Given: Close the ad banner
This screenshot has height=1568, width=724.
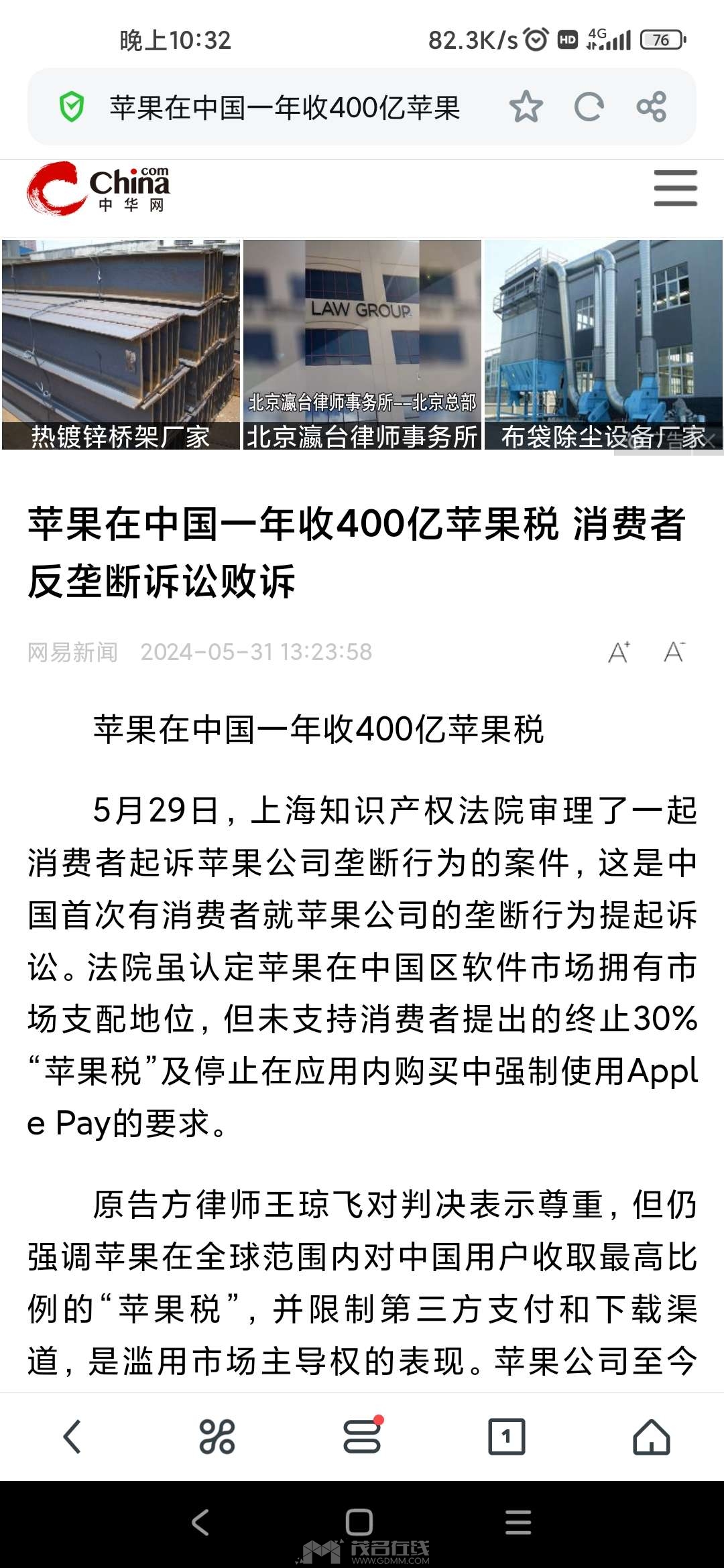Looking at the screenshot, I should tap(709, 442).
